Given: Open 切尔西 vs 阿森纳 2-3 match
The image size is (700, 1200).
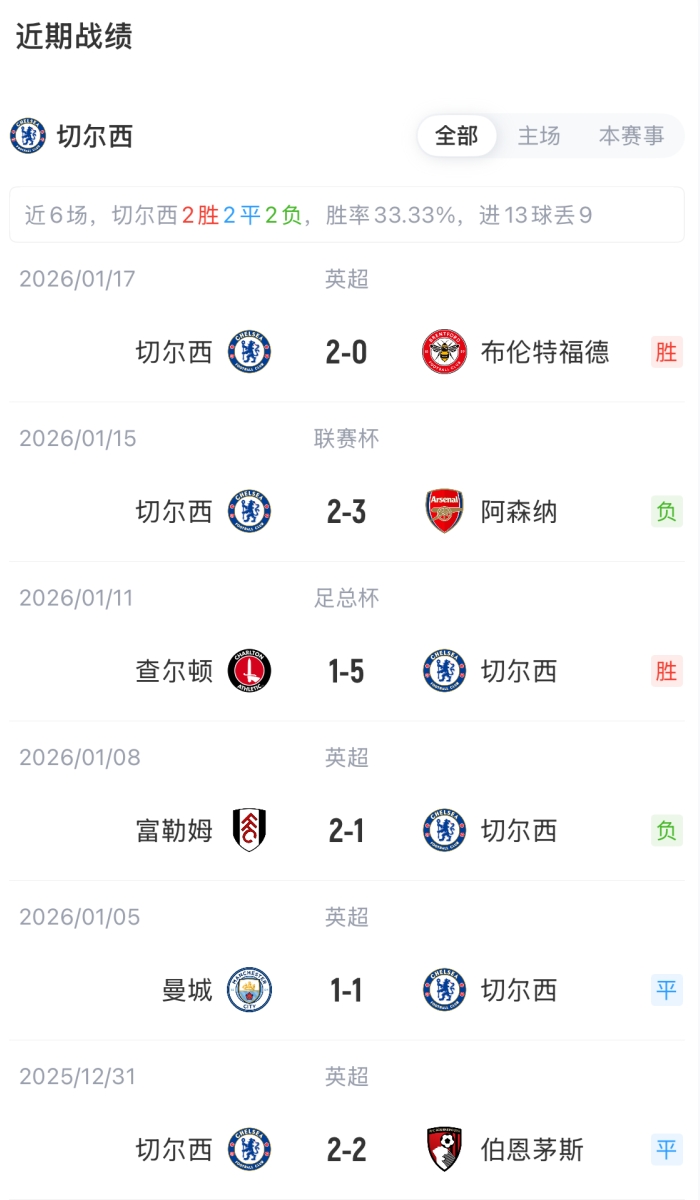Looking at the screenshot, I should pyautogui.click(x=347, y=512).
